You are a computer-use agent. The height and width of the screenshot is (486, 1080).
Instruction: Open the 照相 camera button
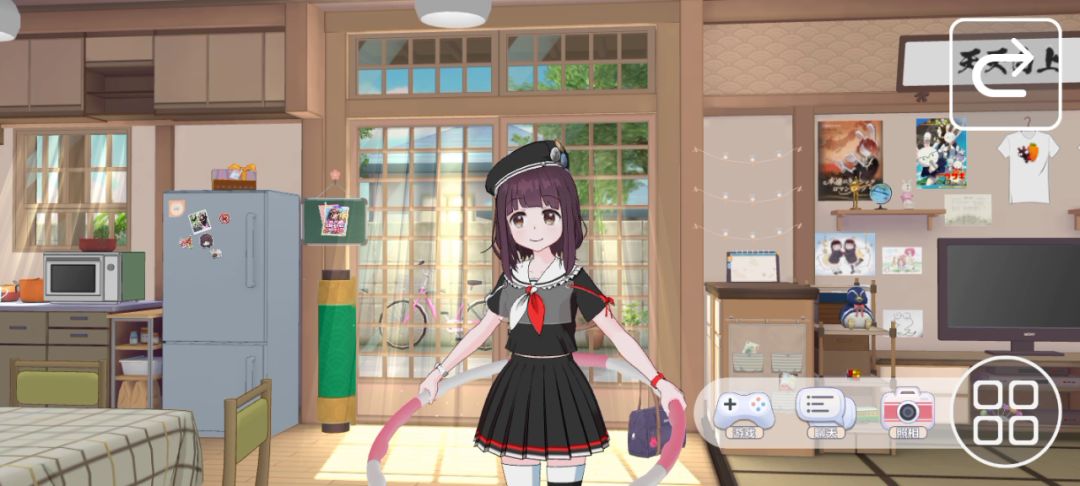click(907, 411)
